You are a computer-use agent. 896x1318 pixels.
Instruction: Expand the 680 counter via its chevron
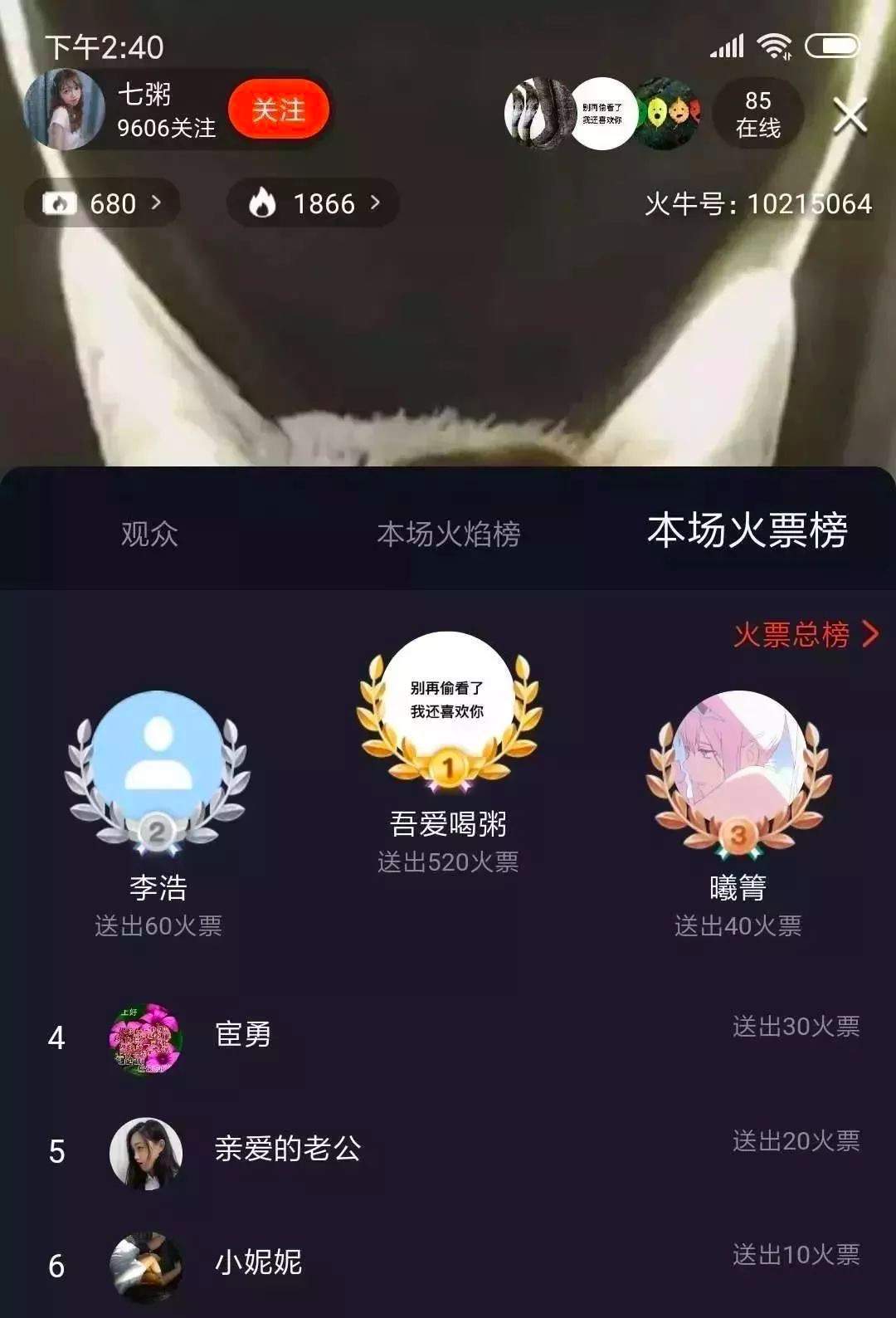158,203
